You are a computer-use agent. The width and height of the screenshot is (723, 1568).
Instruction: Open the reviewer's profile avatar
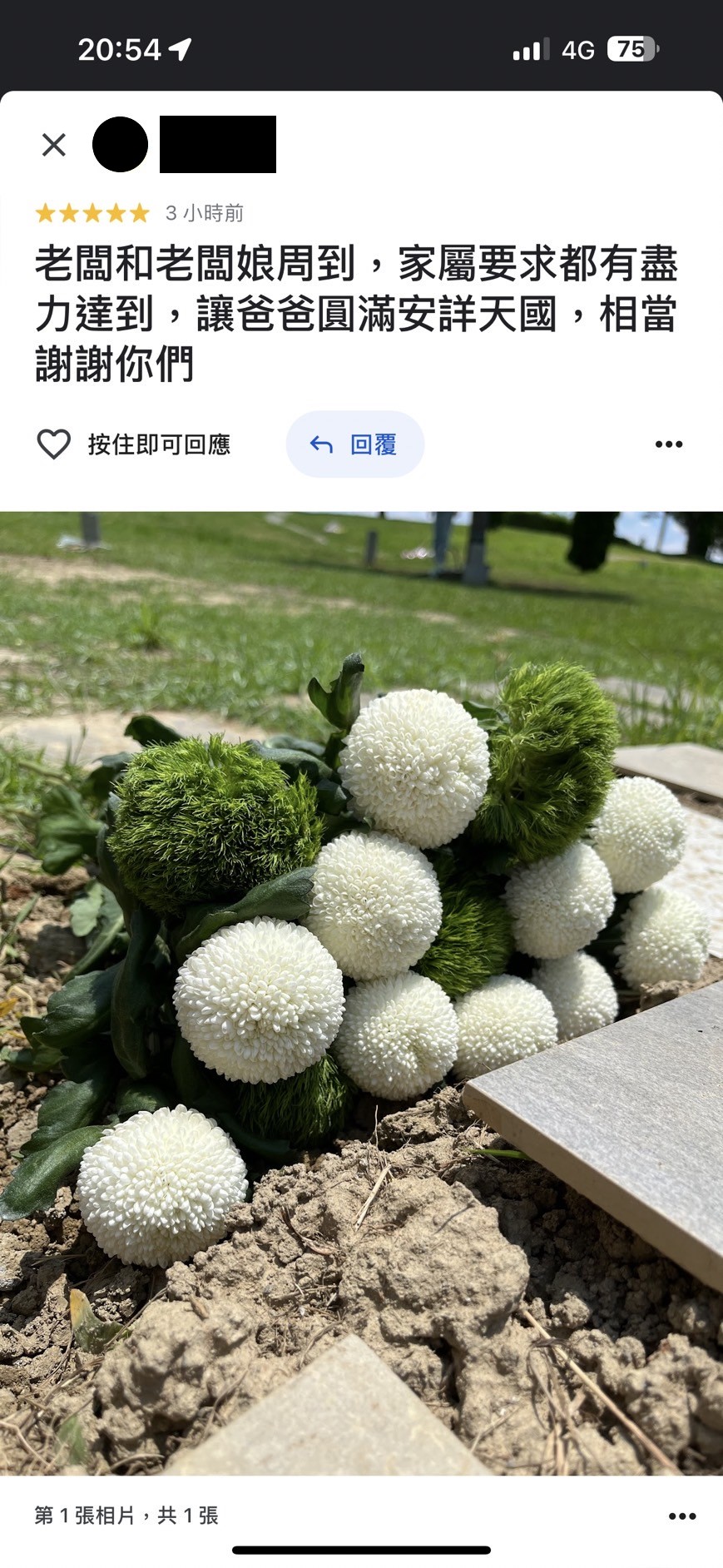120,145
